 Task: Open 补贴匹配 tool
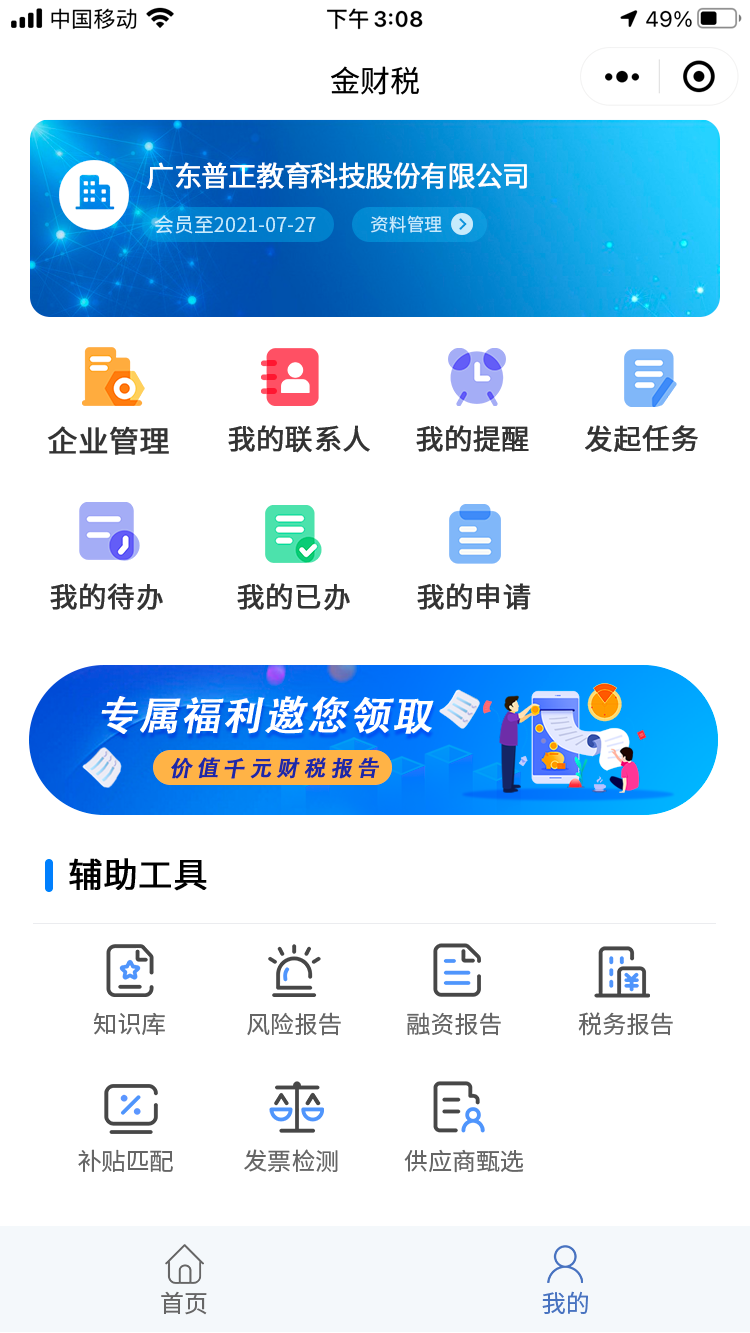(x=127, y=1128)
